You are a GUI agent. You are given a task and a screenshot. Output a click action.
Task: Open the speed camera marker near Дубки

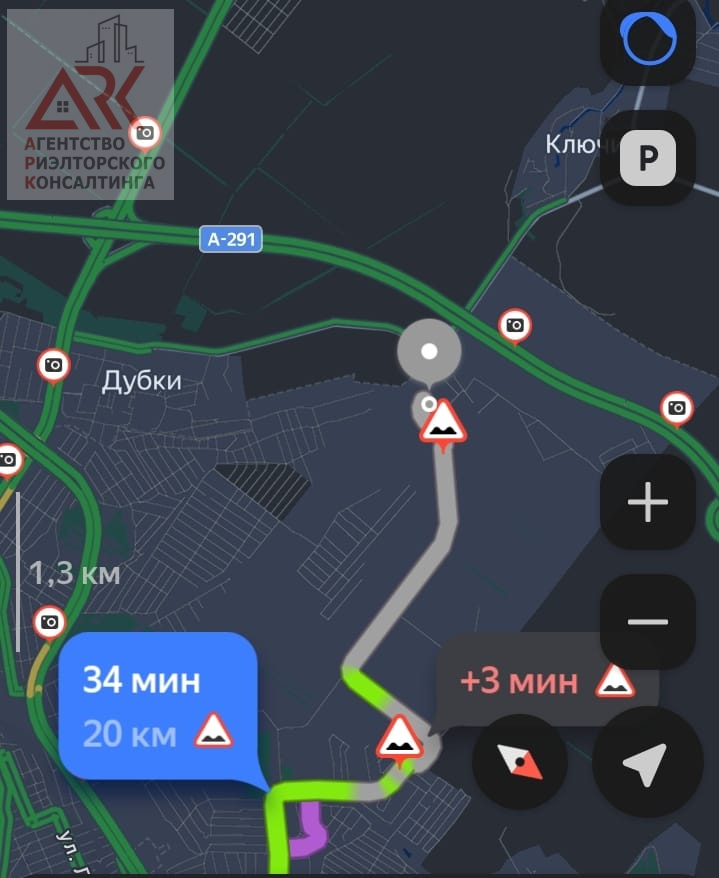point(54,365)
